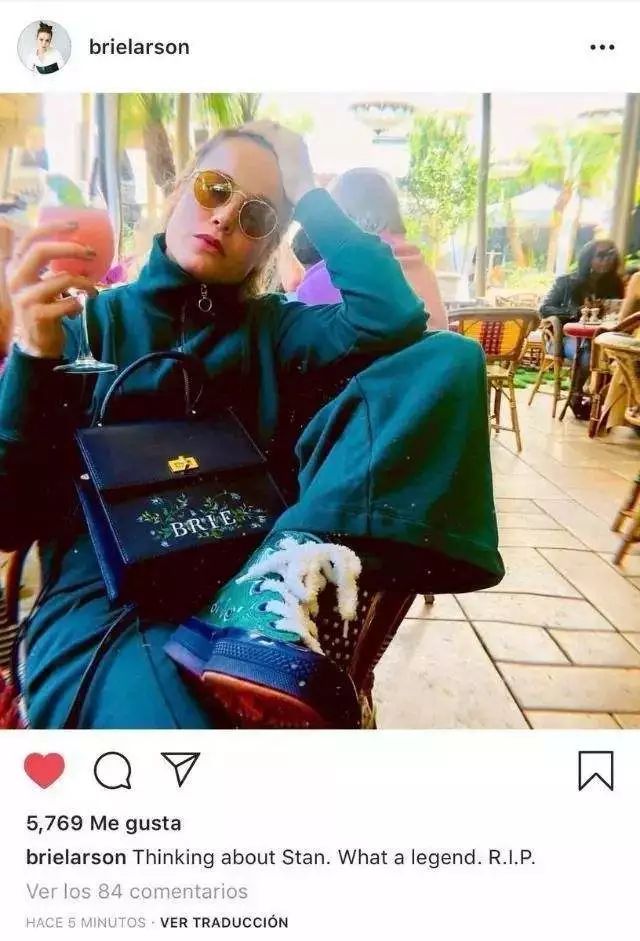Open the three-dot post options menu

point(602,47)
